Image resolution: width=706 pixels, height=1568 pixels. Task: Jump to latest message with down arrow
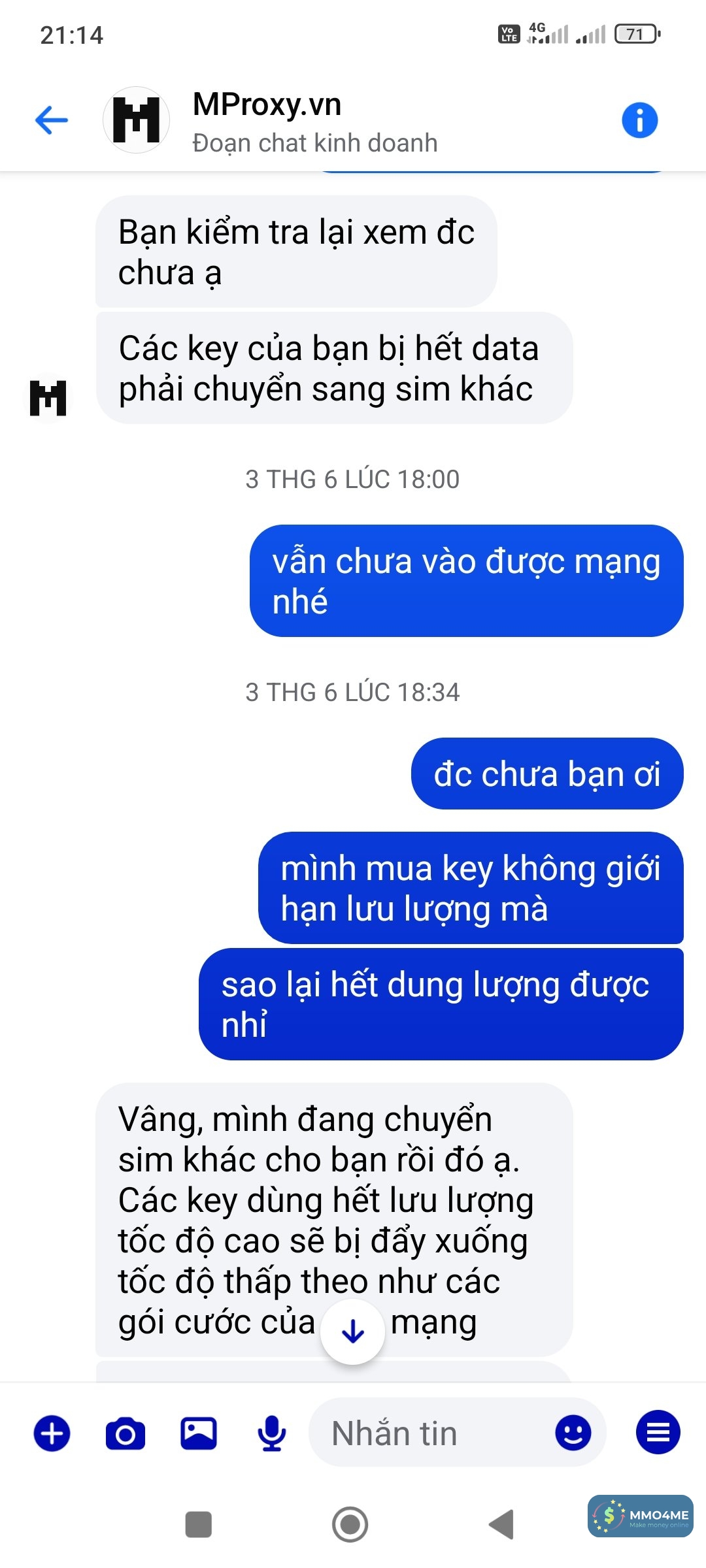point(352,1331)
